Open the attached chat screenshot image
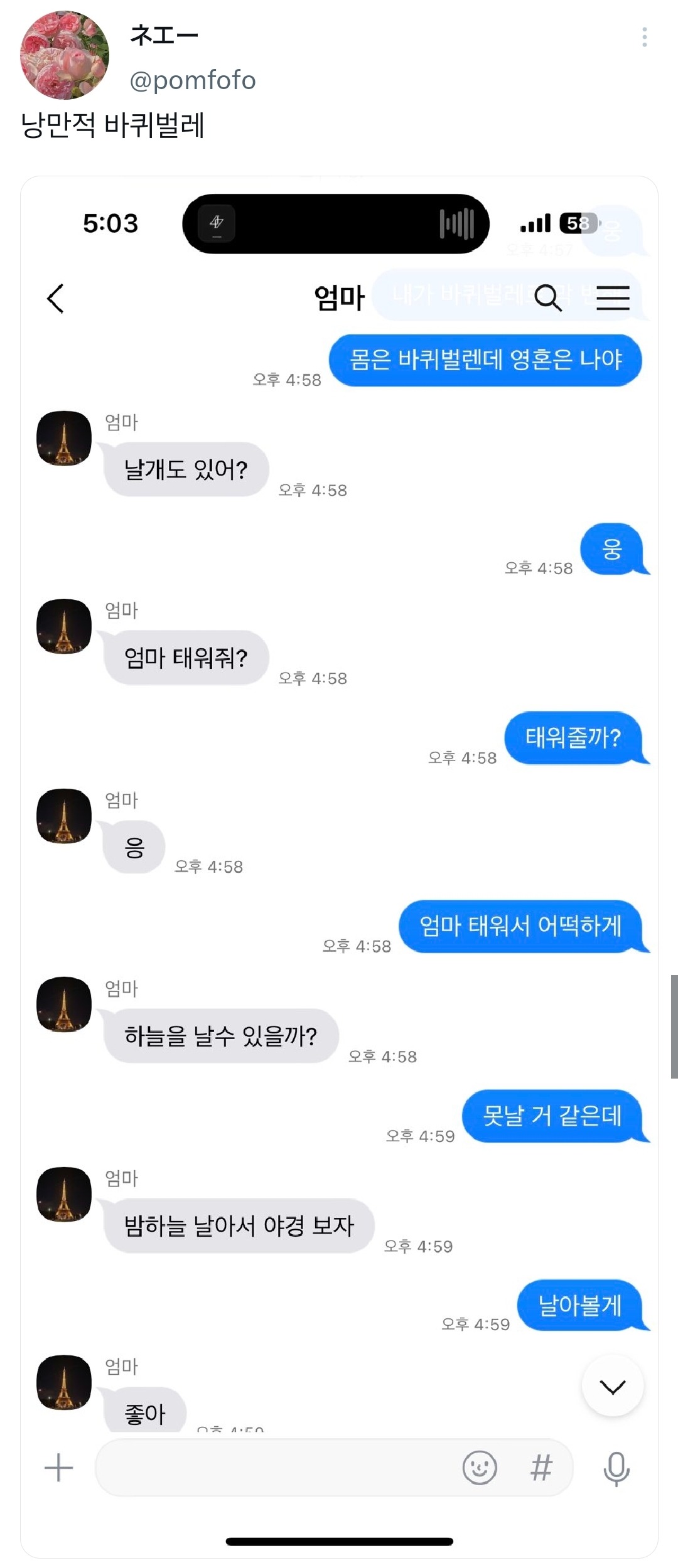The width and height of the screenshot is (678, 1568). pyautogui.click(x=339, y=866)
